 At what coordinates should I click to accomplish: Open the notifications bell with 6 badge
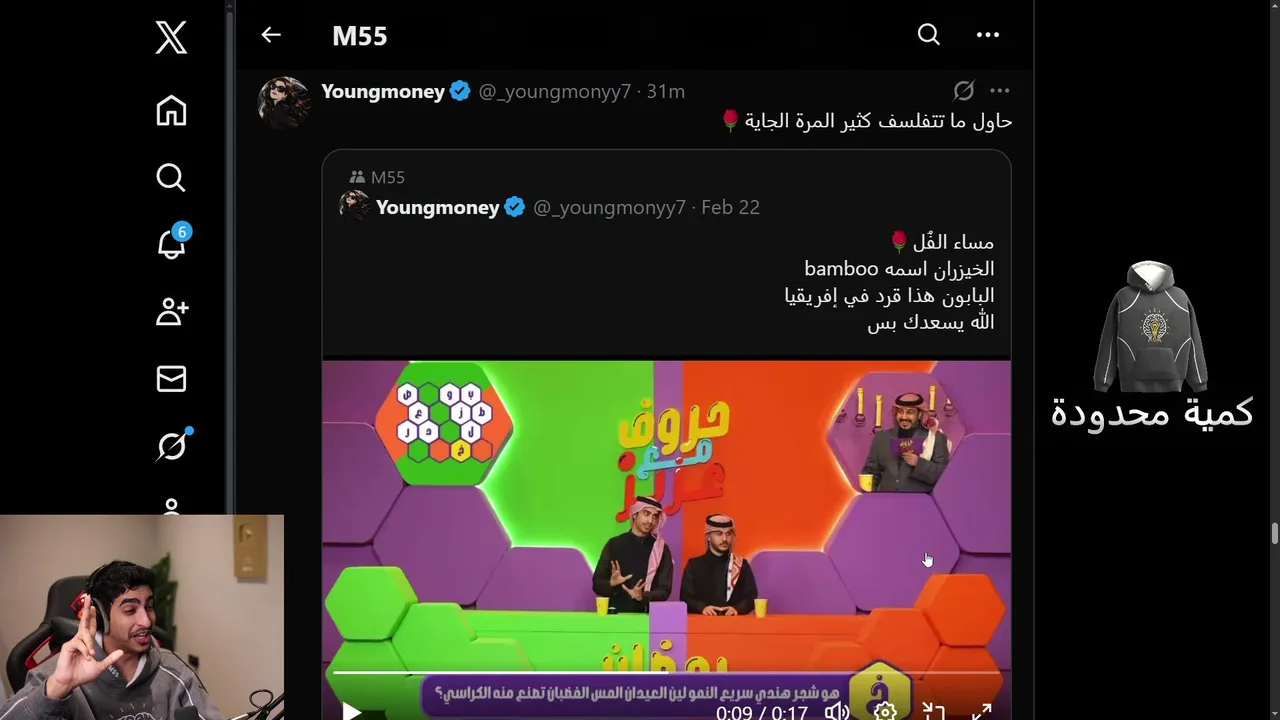coord(171,244)
